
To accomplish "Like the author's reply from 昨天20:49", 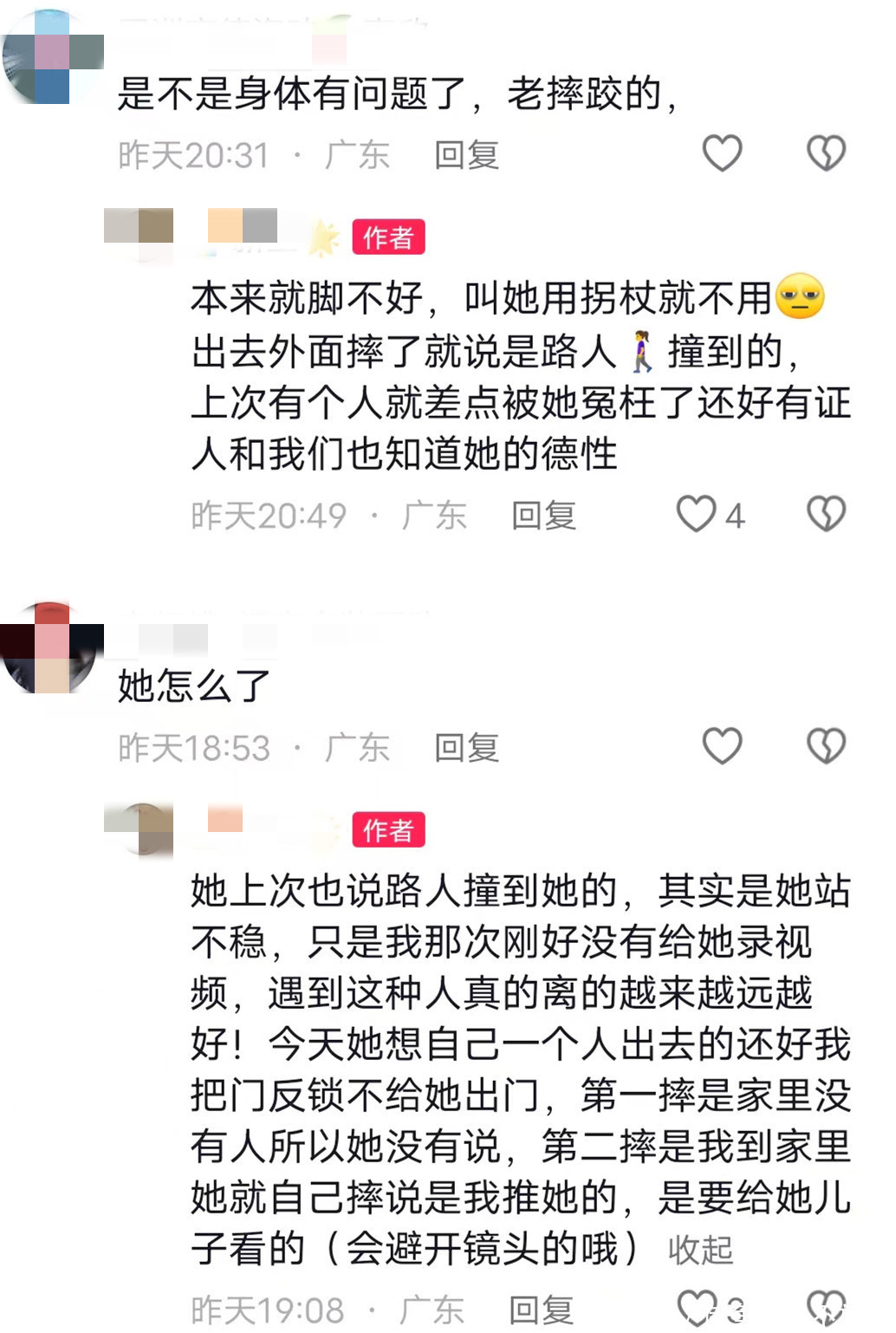I will [696, 514].
